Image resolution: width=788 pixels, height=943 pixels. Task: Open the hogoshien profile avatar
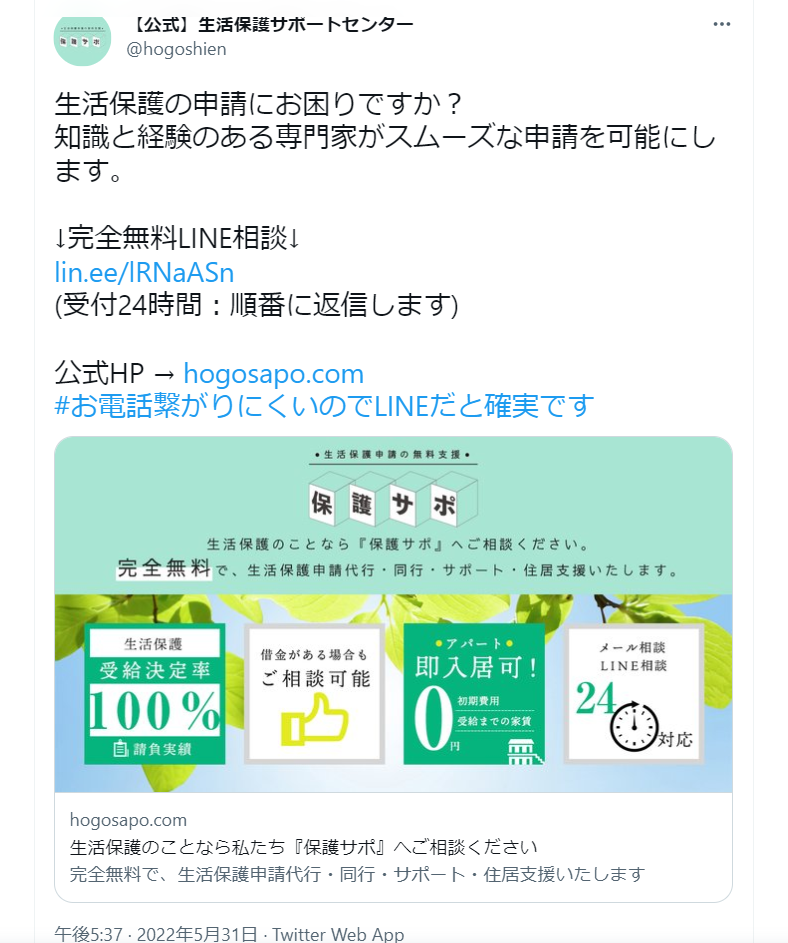tap(82, 38)
